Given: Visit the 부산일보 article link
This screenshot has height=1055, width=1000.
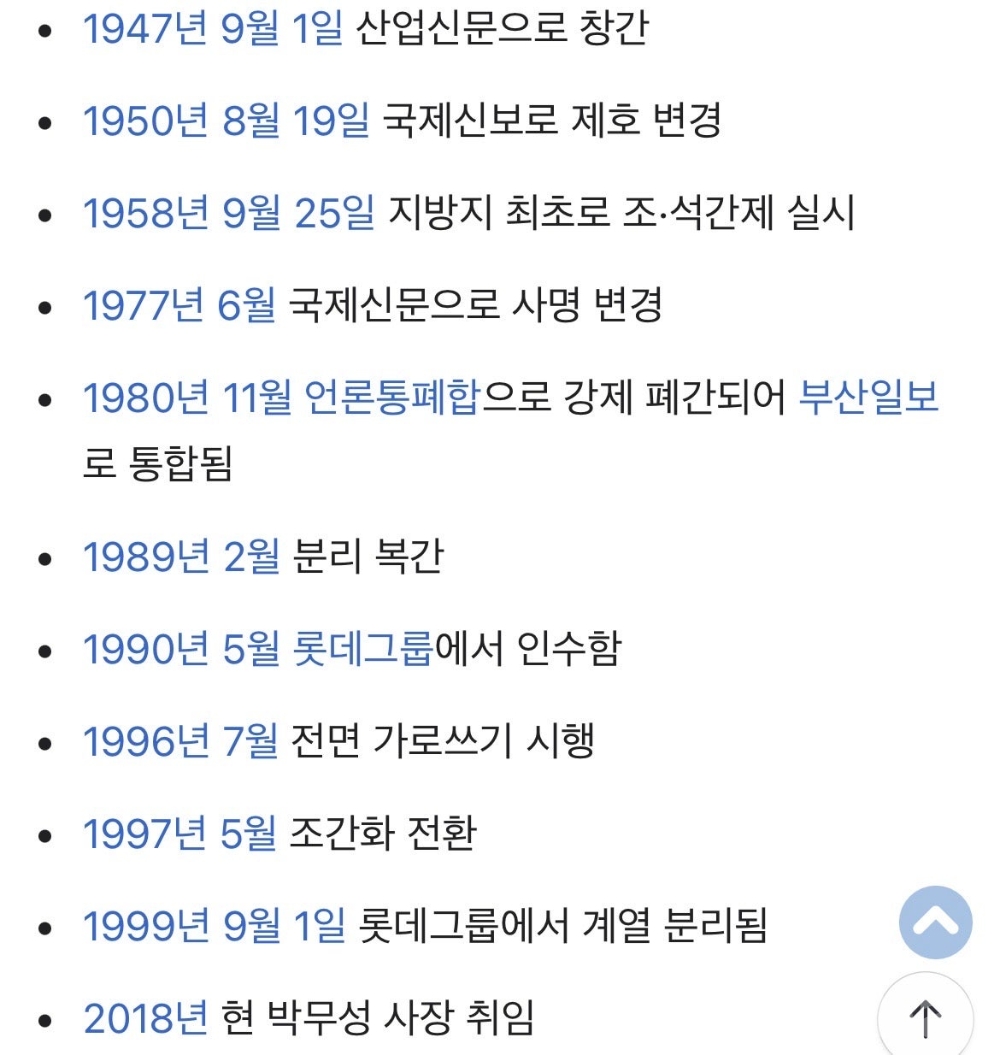Looking at the screenshot, I should pos(869,399).
